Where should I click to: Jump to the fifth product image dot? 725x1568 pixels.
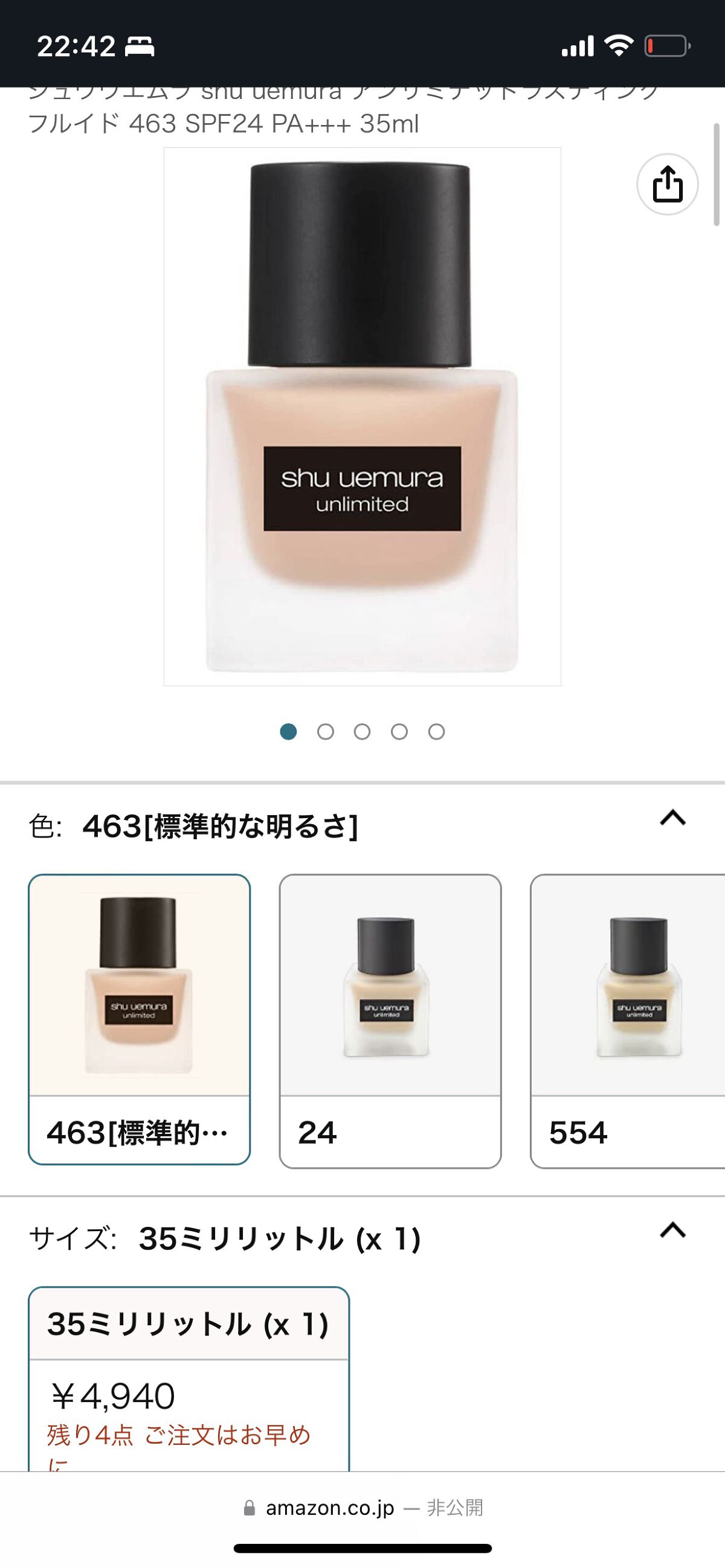[x=436, y=732]
